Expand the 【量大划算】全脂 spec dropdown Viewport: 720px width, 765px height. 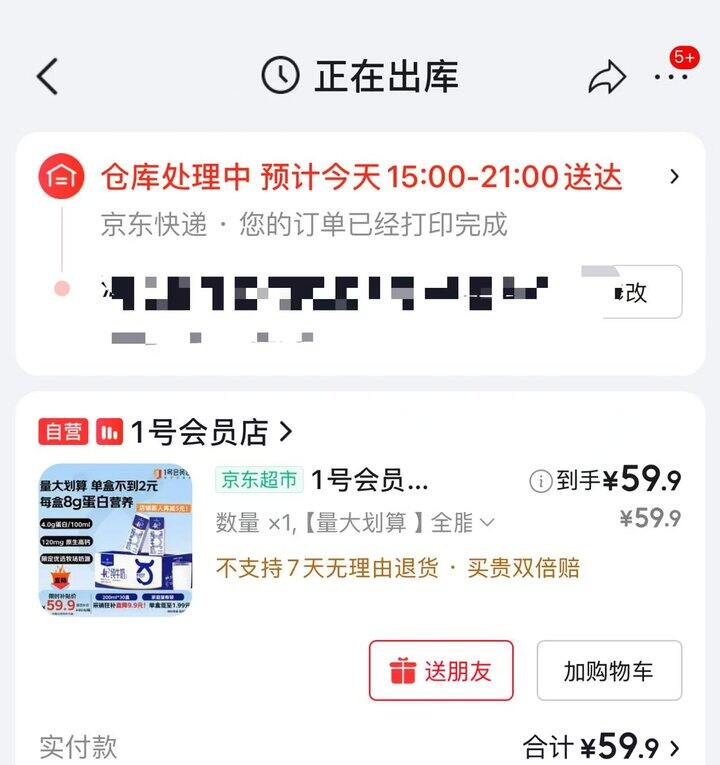[x=487, y=521]
